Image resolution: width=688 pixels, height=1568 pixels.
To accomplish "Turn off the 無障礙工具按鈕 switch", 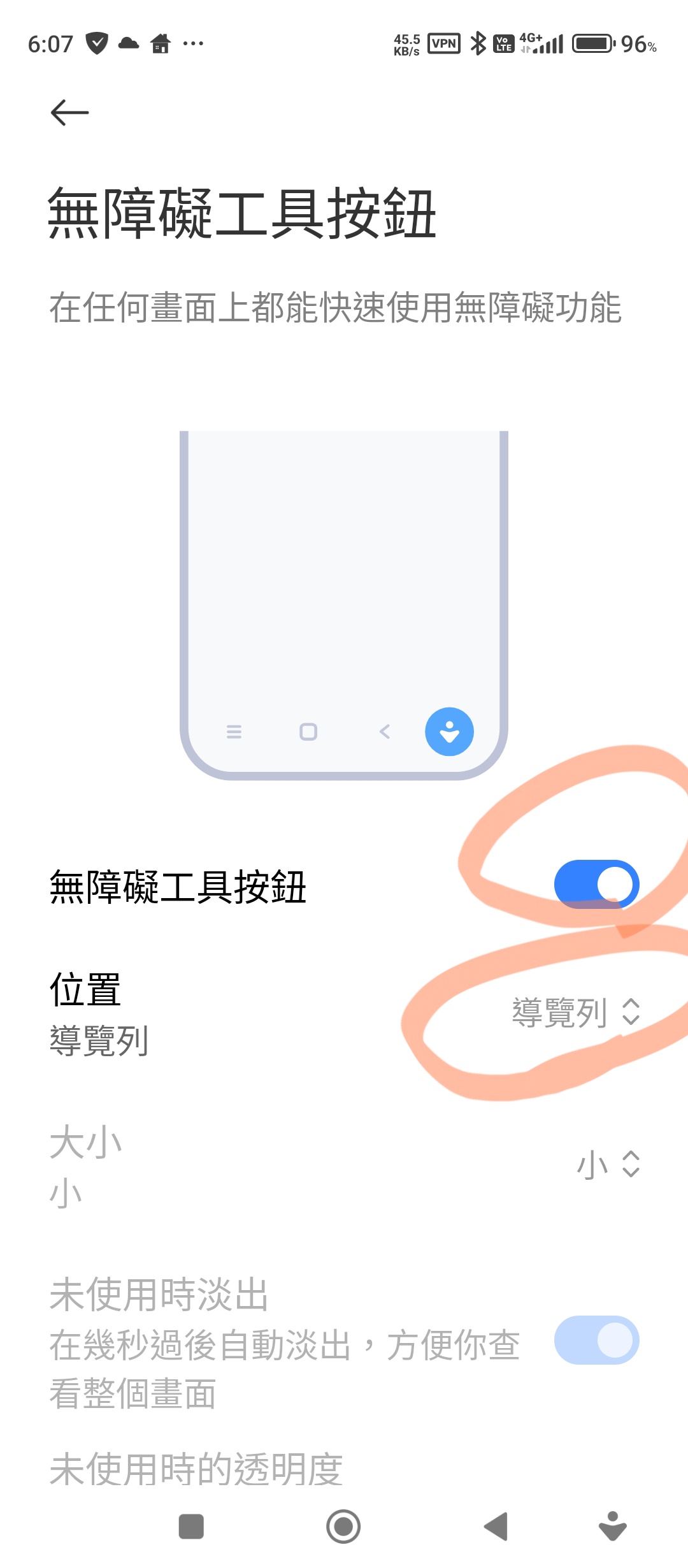I will tap(596, 884).
